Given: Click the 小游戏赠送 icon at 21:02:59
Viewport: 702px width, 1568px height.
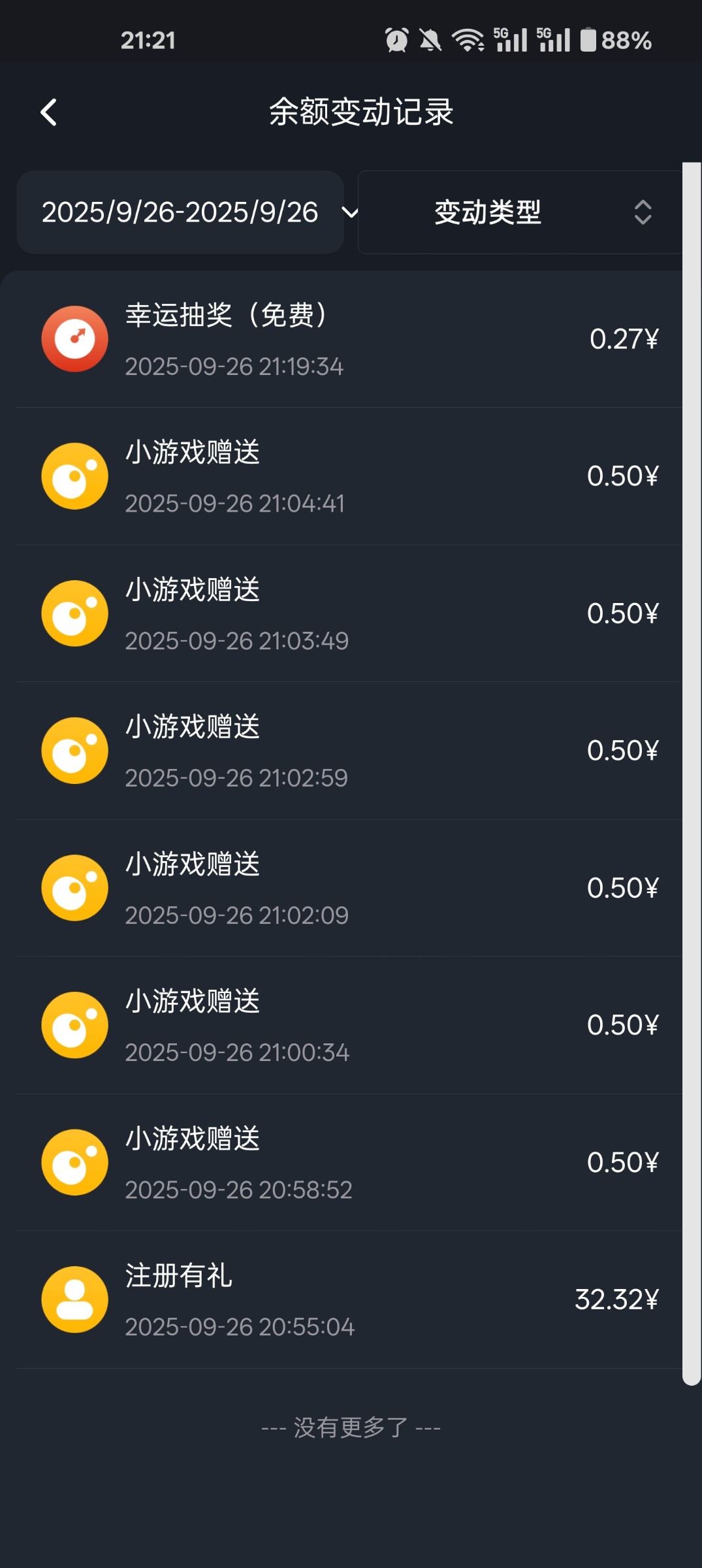Looking at the screenshot, I should point(74,750).
